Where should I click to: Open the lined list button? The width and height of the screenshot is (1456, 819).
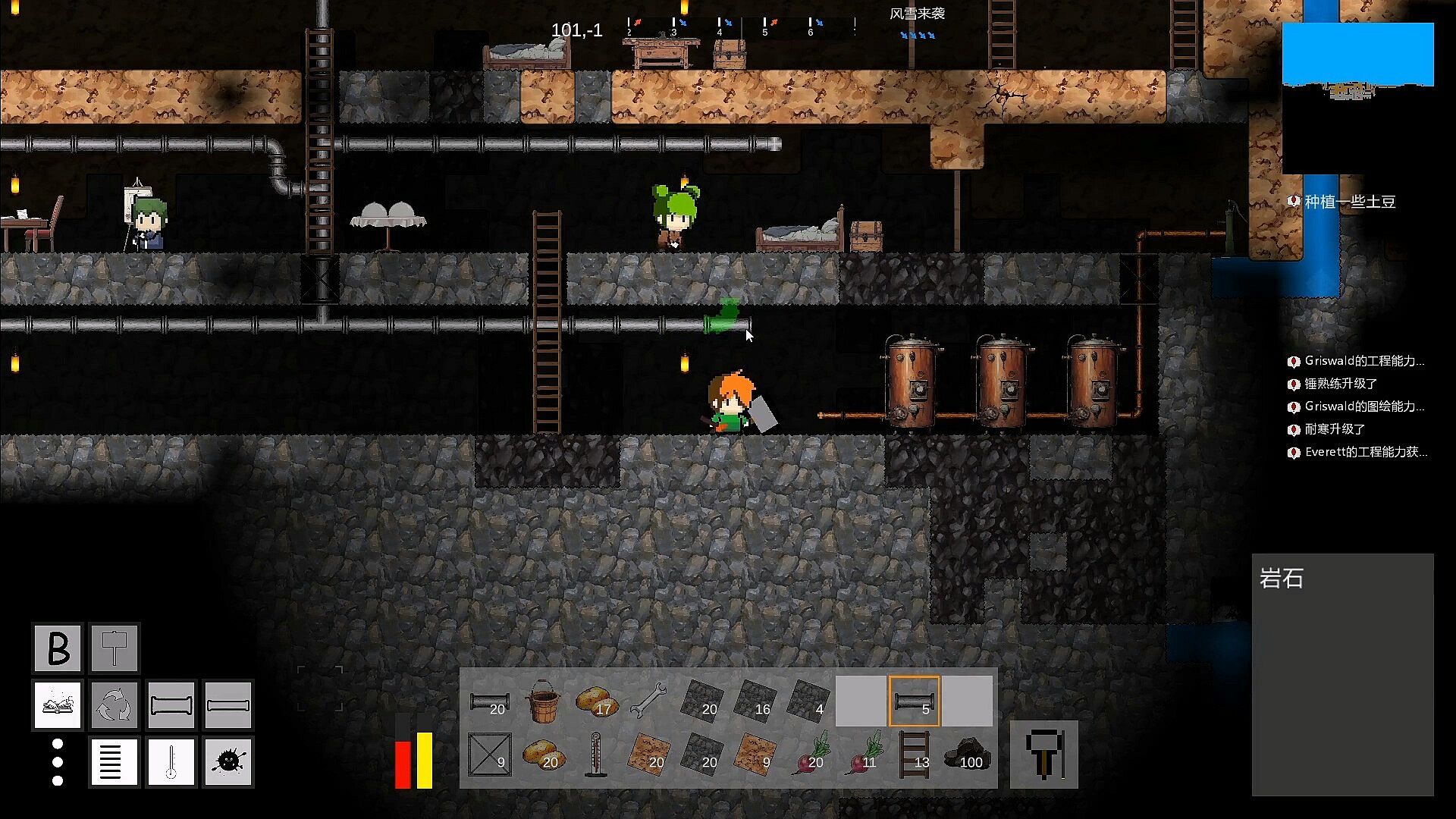[x=115, y=761]
